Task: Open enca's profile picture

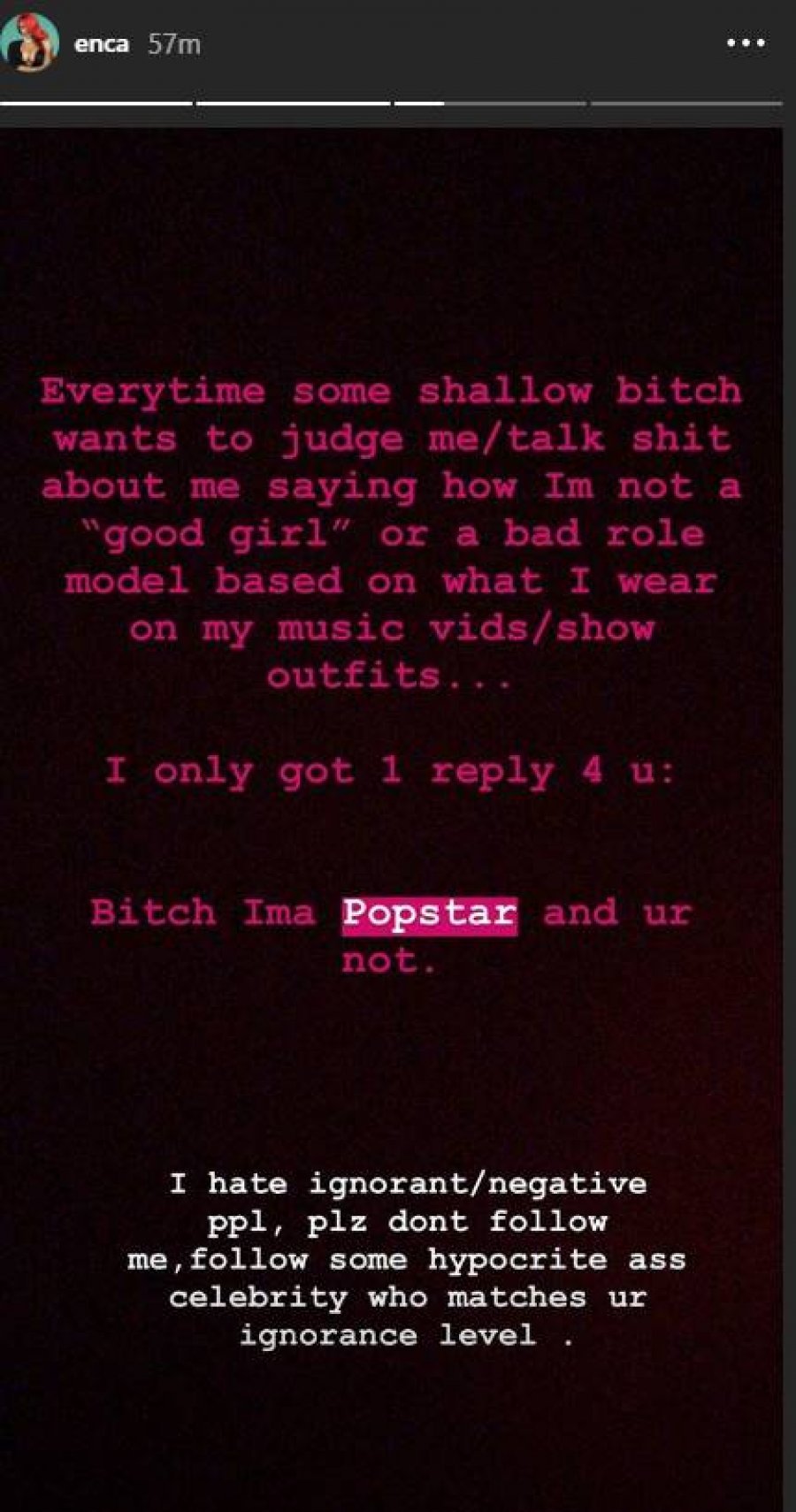Action: point(29,42)
